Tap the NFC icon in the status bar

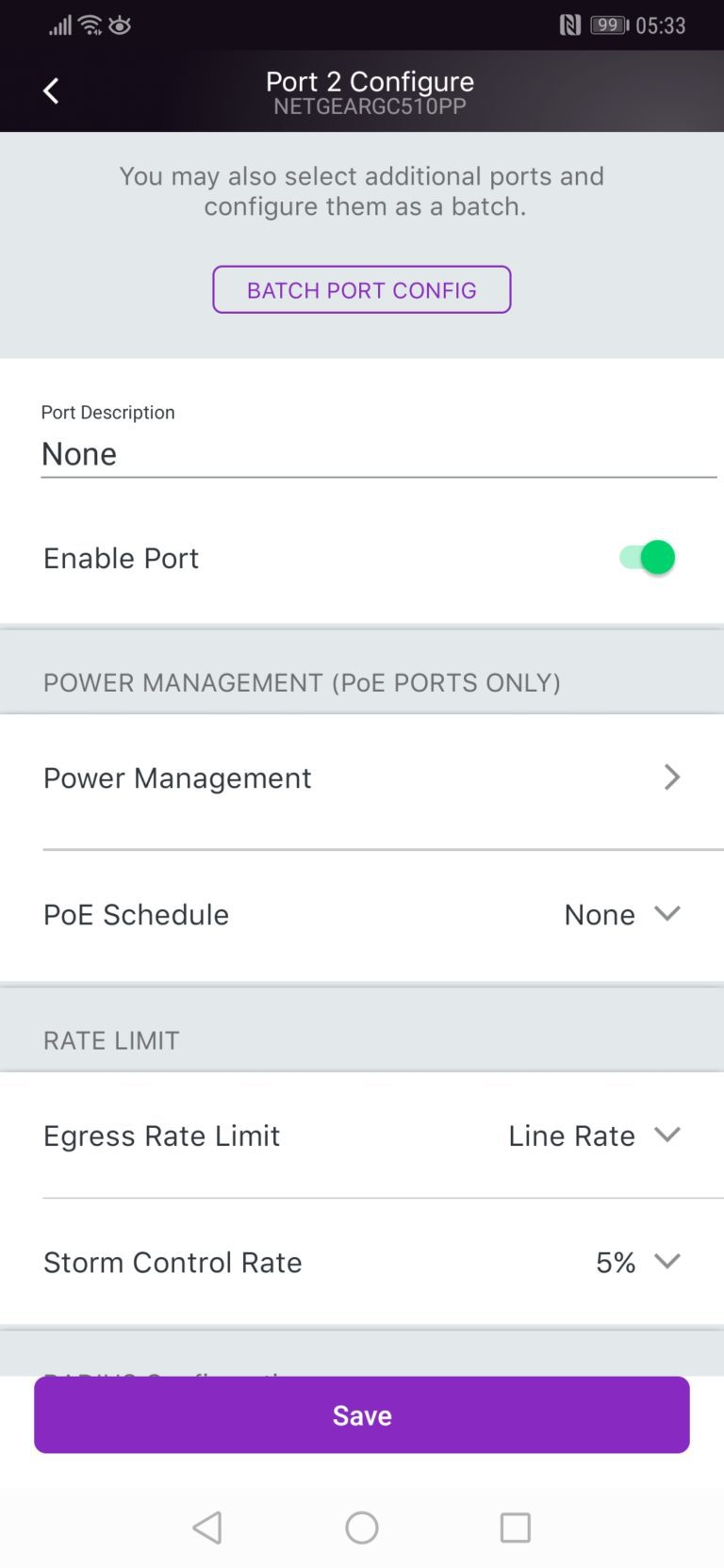pos(572,24)
